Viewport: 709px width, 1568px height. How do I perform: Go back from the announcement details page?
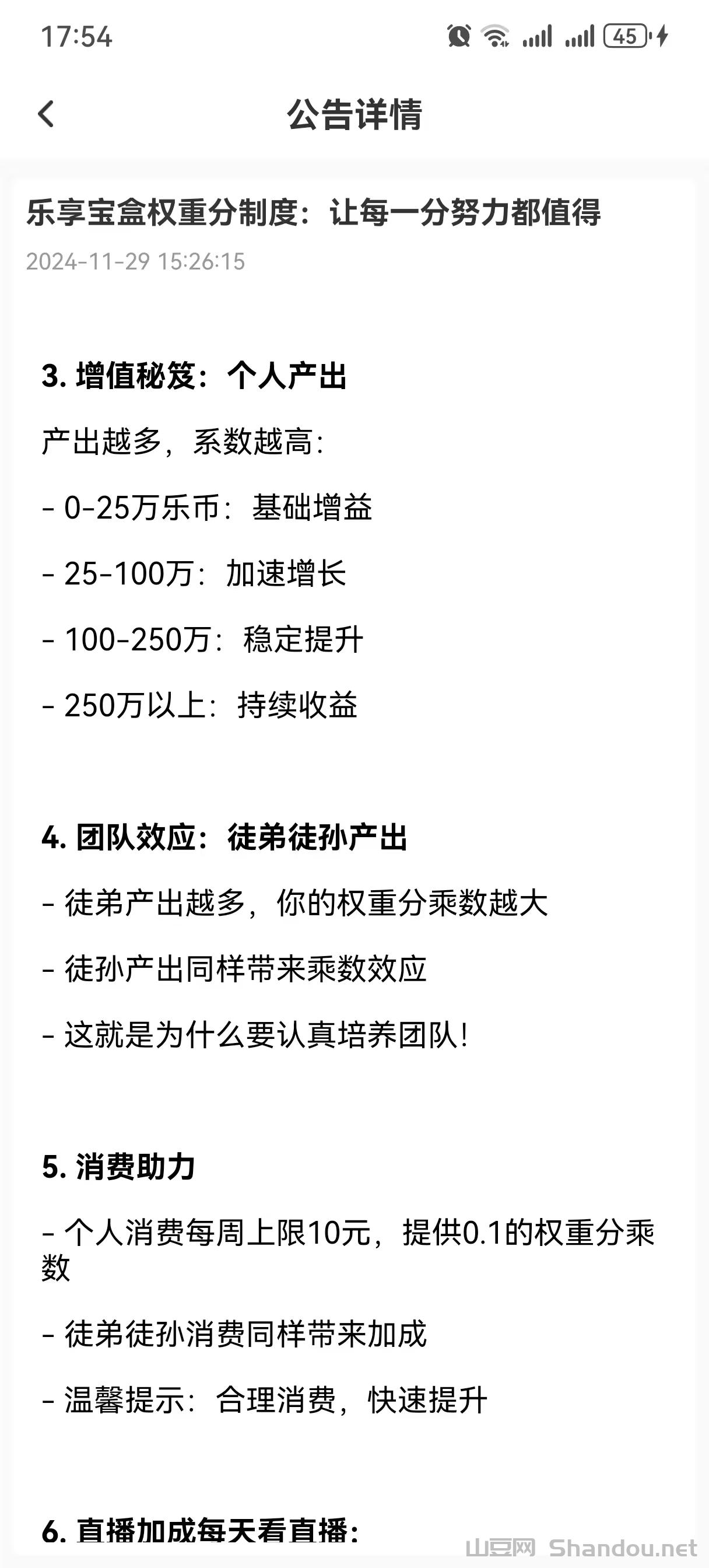(x=46, y=114)
